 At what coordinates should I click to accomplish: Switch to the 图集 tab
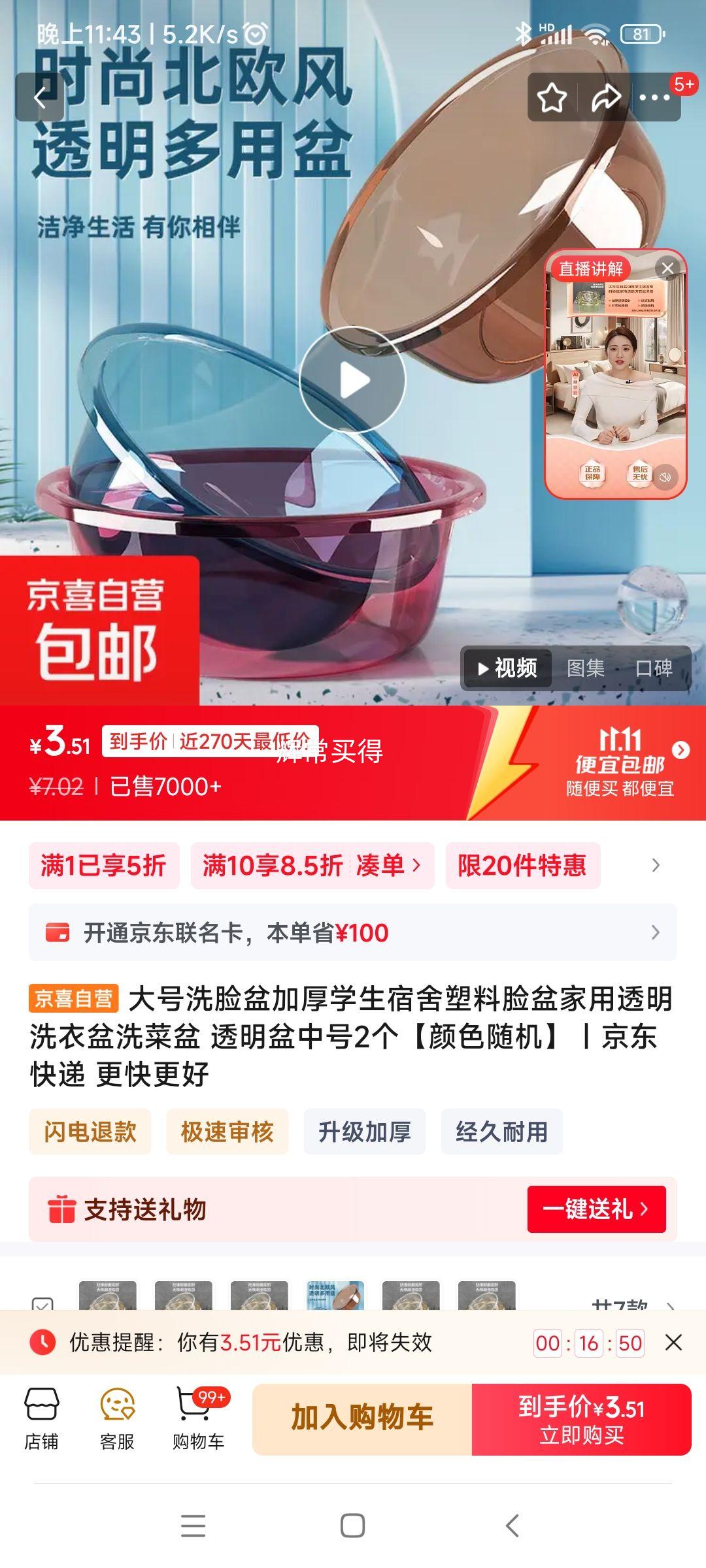pyautogui.click(x=585, y=668)
